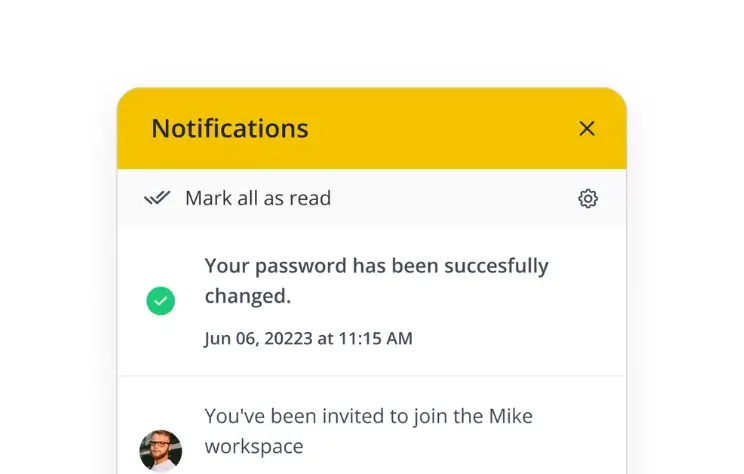The width and height of the screenshot is (744, 474).
Task: Open the Mike workspace invitation
Action: [367, 431]
